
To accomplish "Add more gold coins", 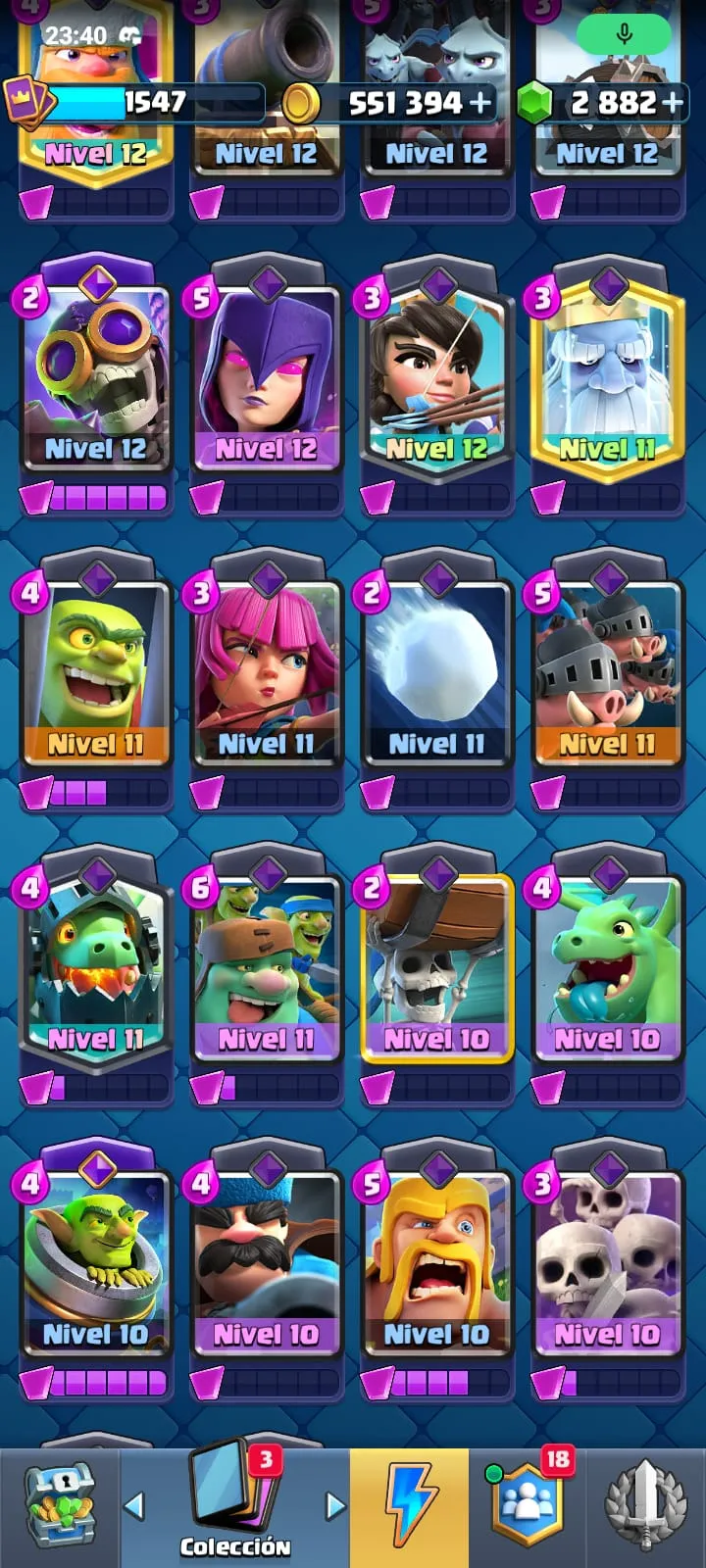I will pos(480,102).
